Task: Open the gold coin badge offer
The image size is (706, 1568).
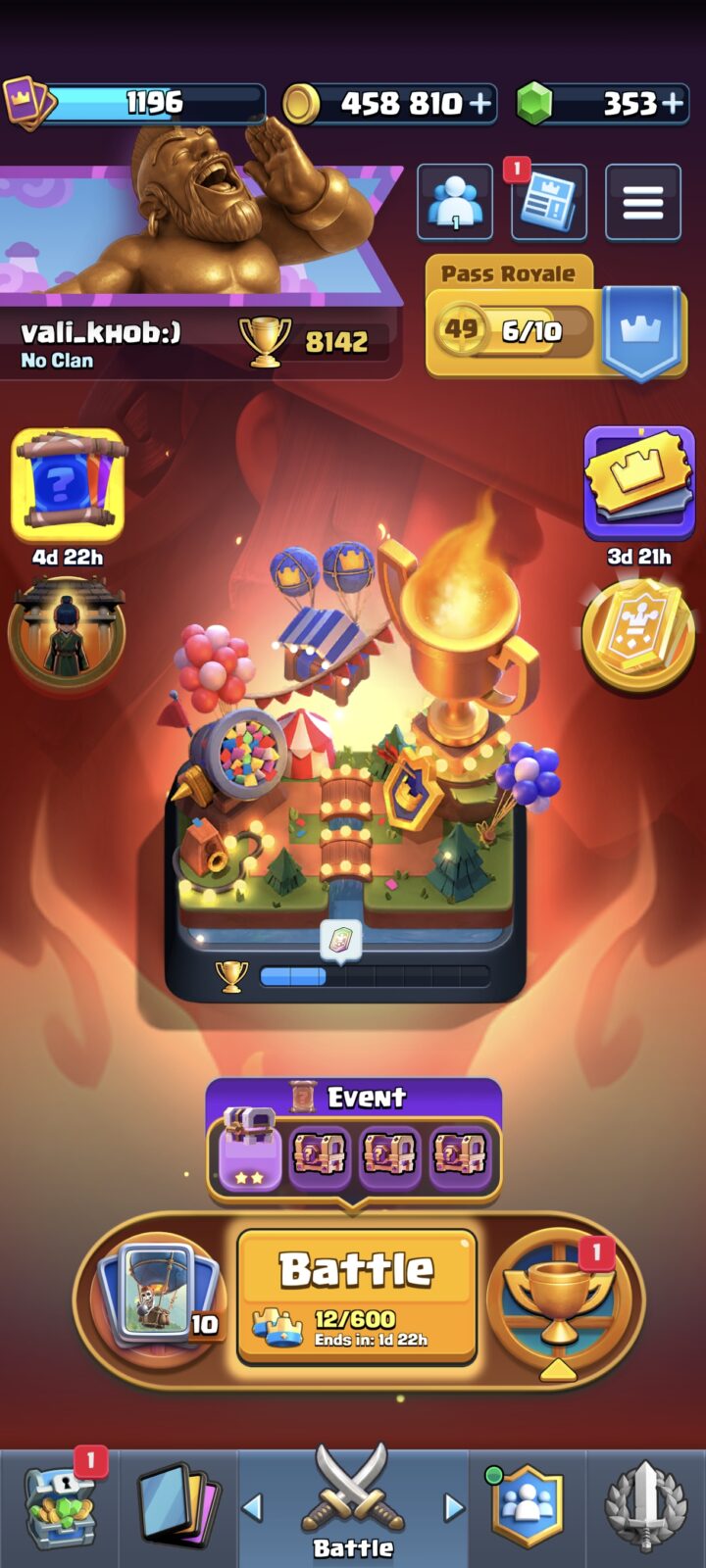Action: point(638,635)
